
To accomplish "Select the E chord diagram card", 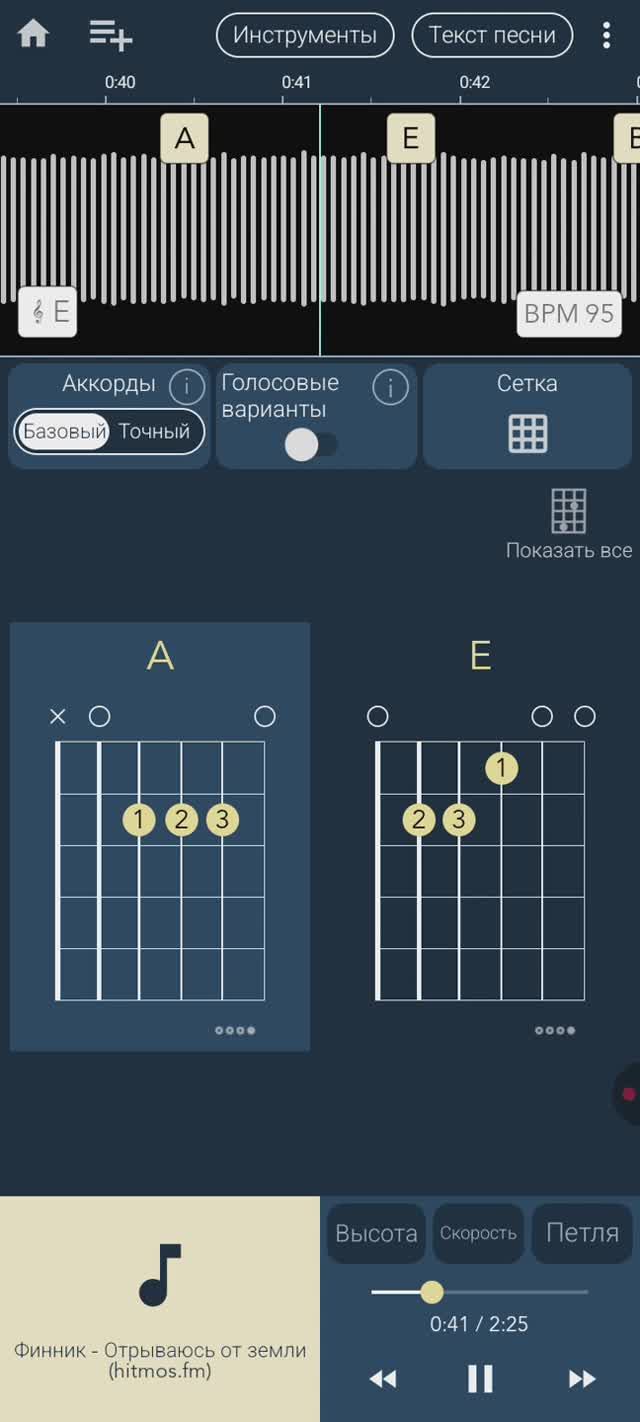I will [480, 835].
